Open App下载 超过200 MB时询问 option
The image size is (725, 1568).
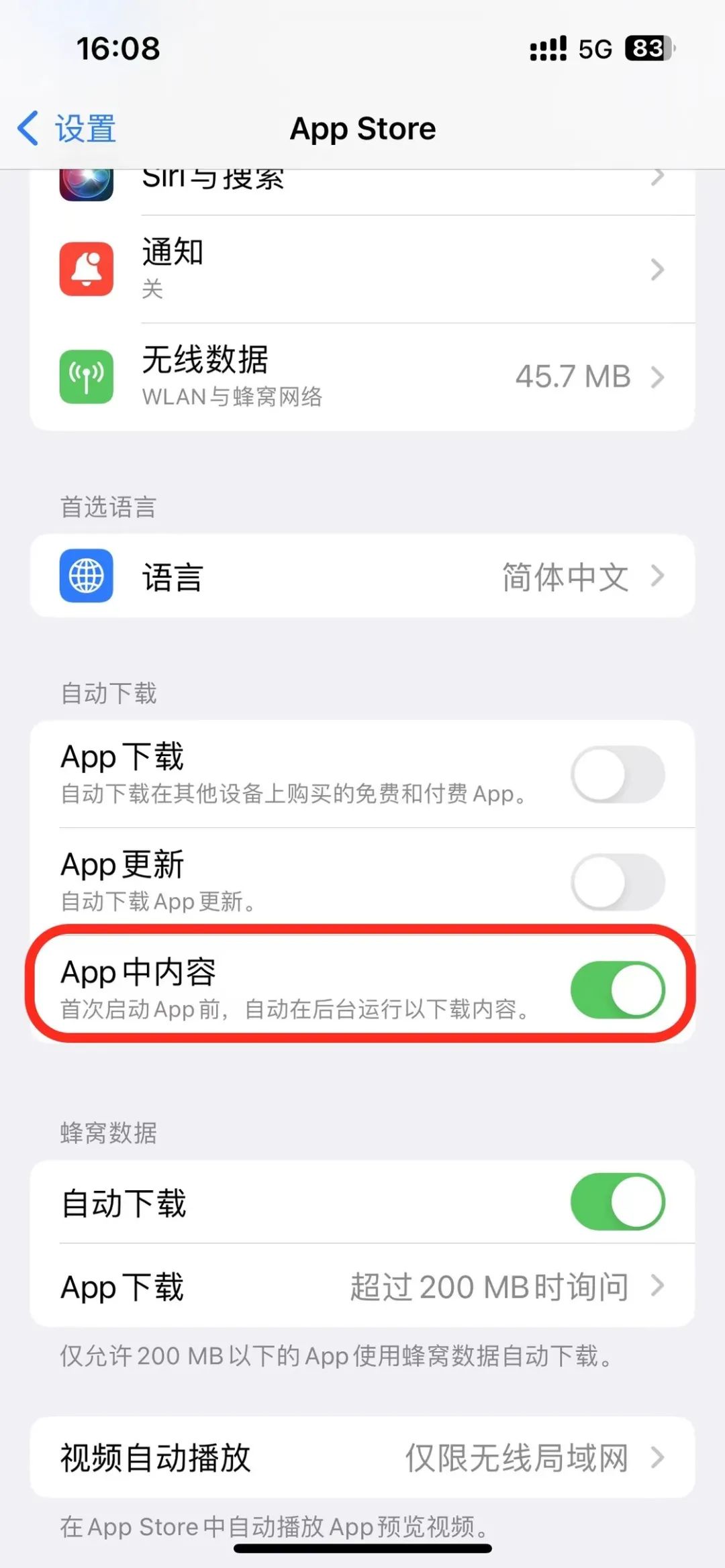pyautogui.click(x=362, y=1286)
